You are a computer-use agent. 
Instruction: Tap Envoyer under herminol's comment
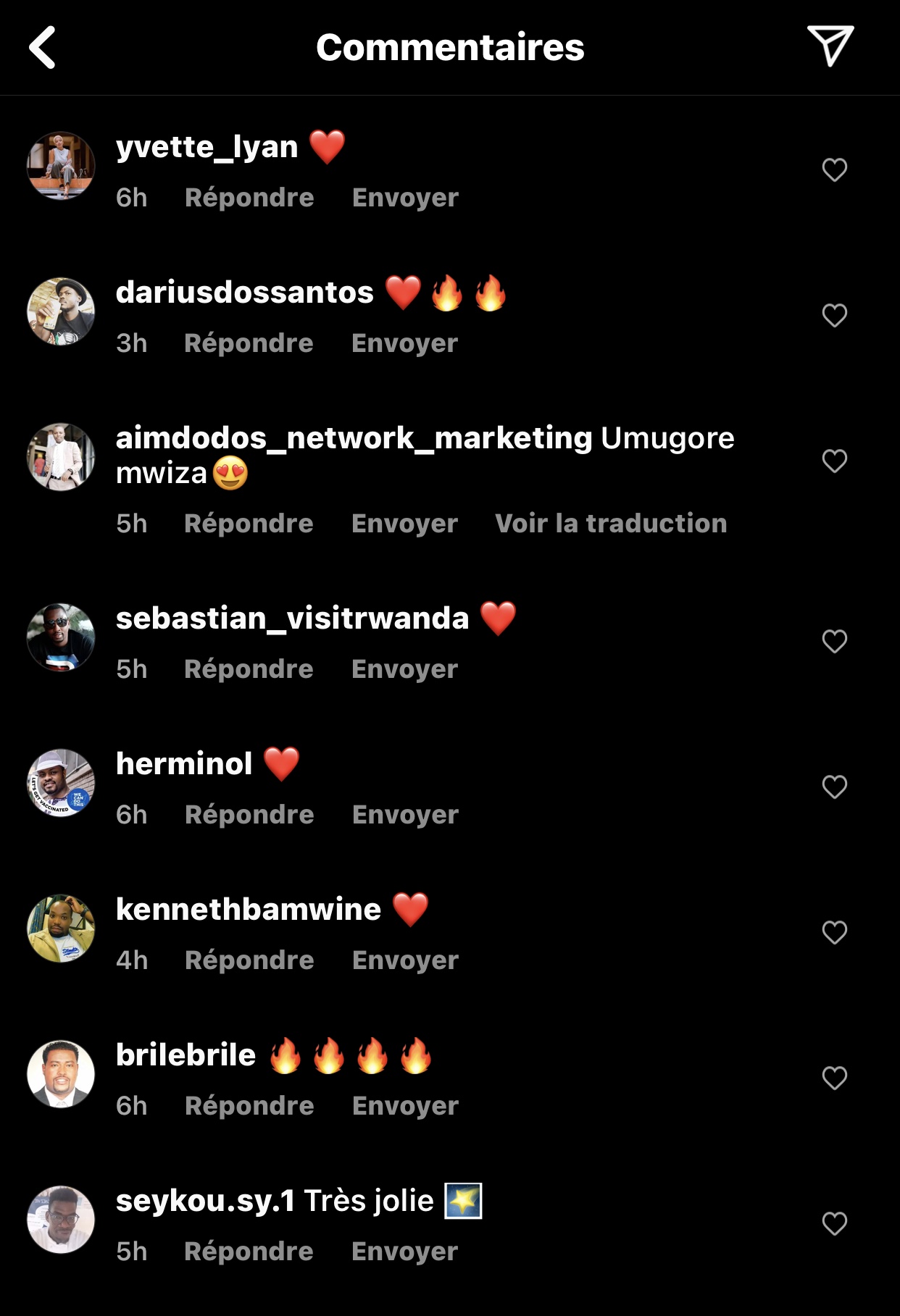coord(405,815)
